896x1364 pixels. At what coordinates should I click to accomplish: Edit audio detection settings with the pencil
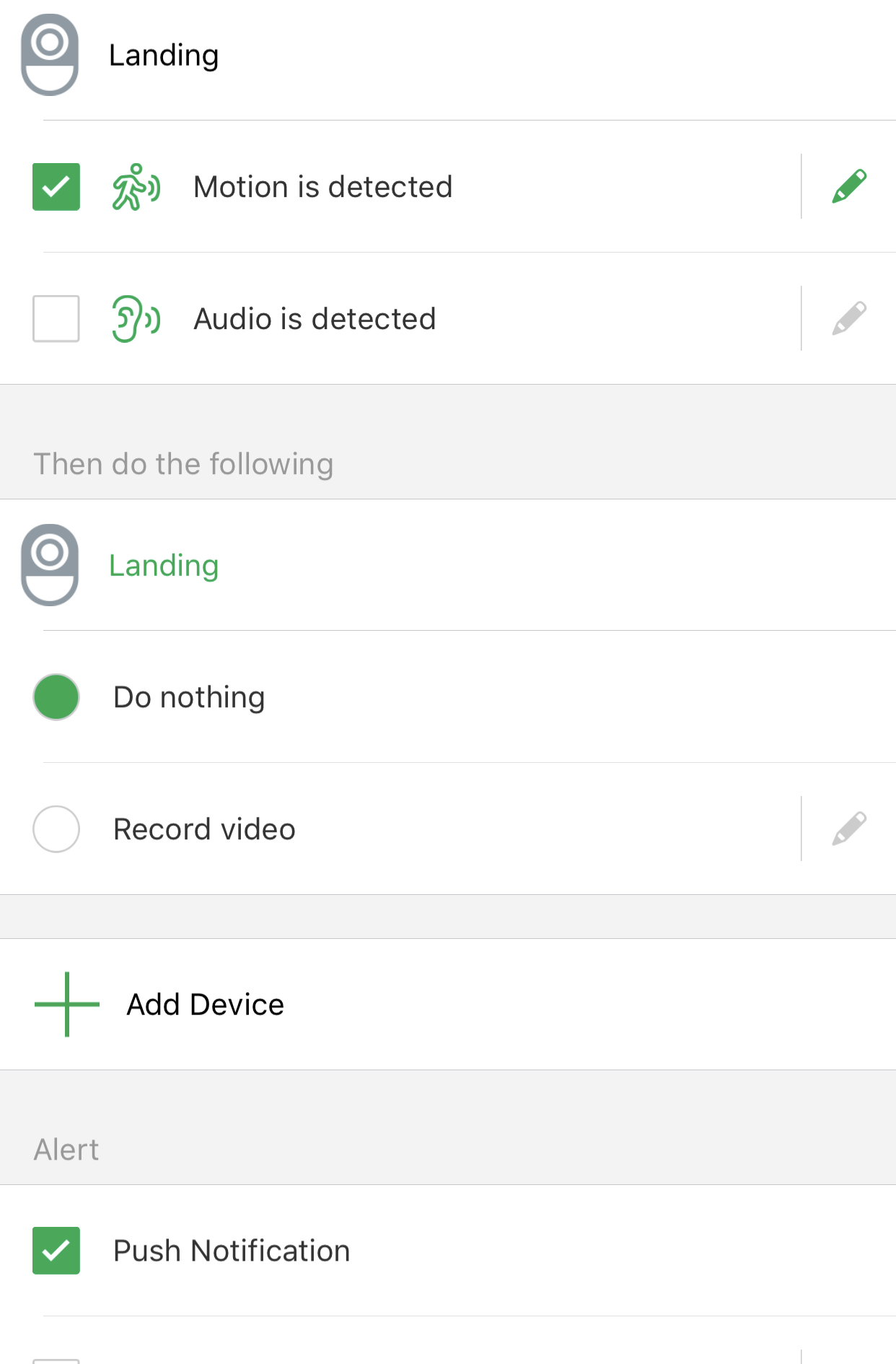(848, 319)
